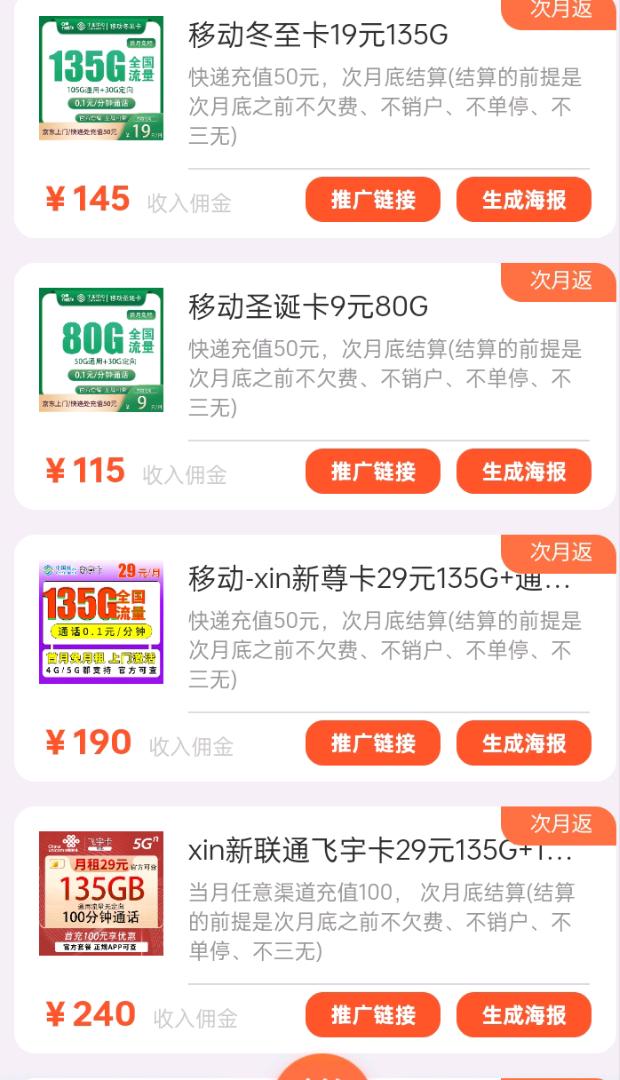The height and width of the screenshot is (1080, 620).
Task: Tap 生成海报 for xin新联通飞宇卡
Action: point(523,1015)
